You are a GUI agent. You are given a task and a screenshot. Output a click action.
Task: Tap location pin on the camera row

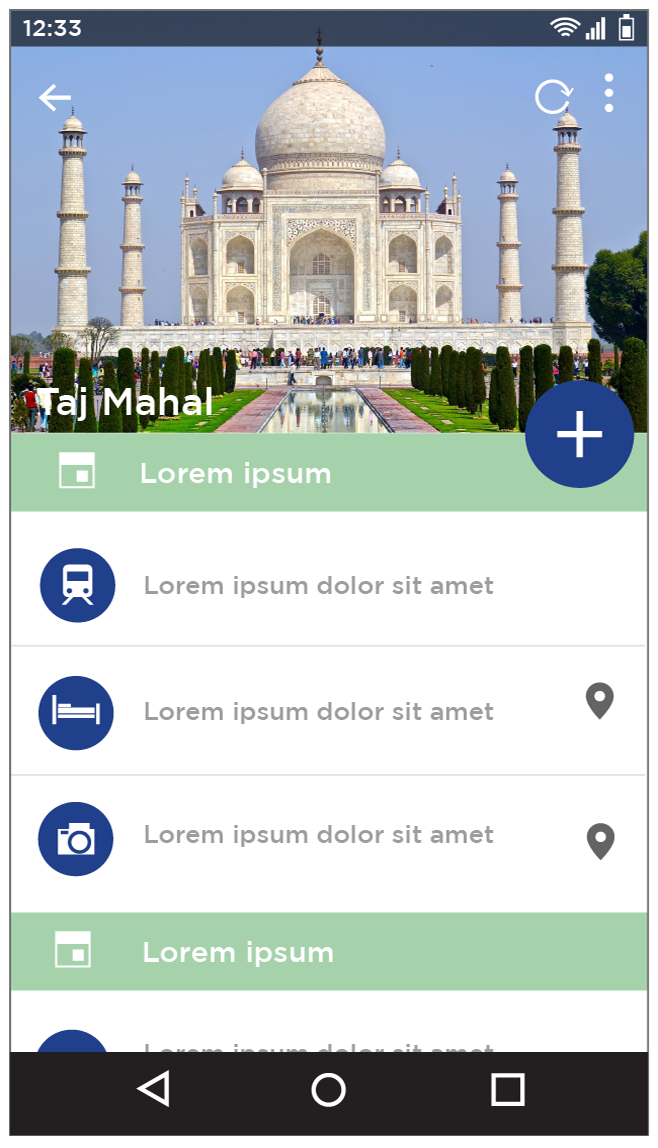[599, 842]
